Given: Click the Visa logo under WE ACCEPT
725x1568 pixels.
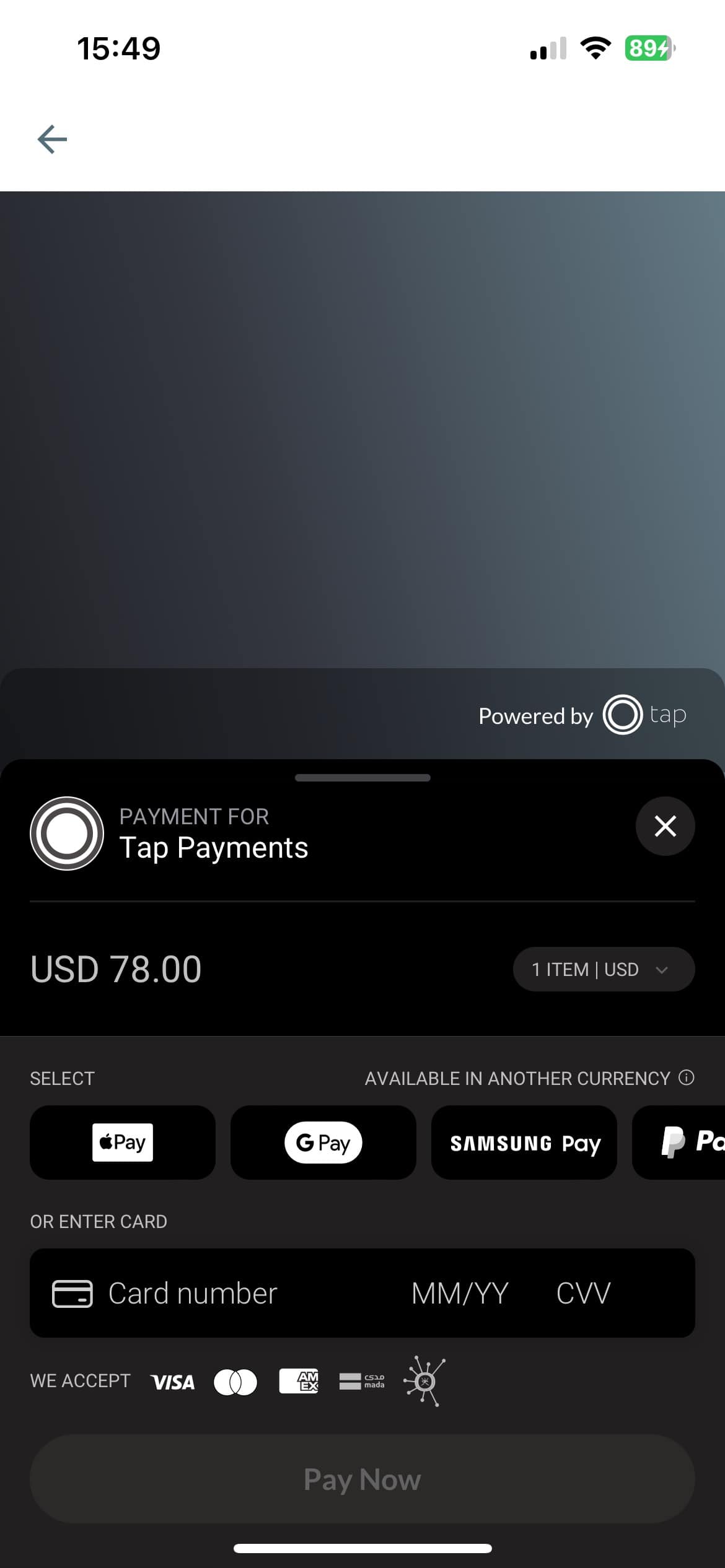Looking at the screenshot, I should click(x=172, y=1382).
